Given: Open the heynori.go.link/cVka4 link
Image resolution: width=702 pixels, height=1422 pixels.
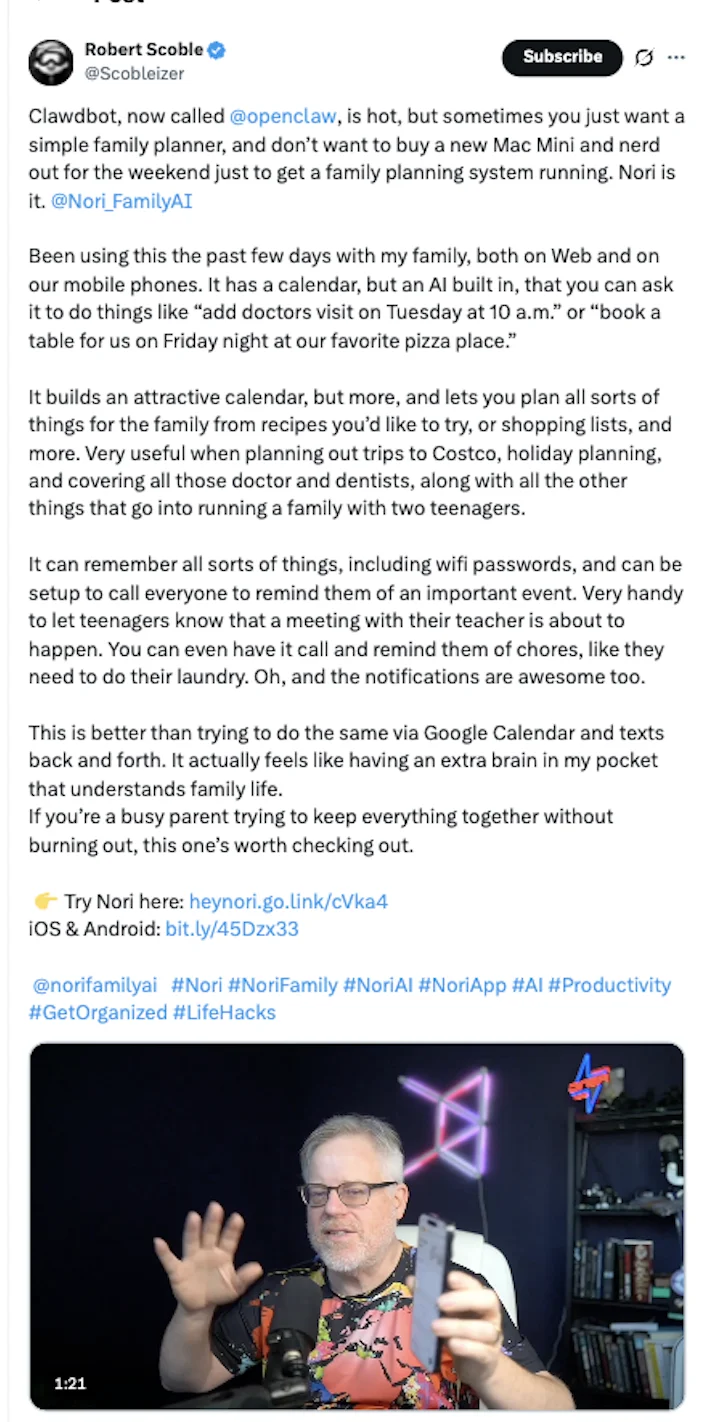Looking at the screenshot, I should [x=288, y=901].
